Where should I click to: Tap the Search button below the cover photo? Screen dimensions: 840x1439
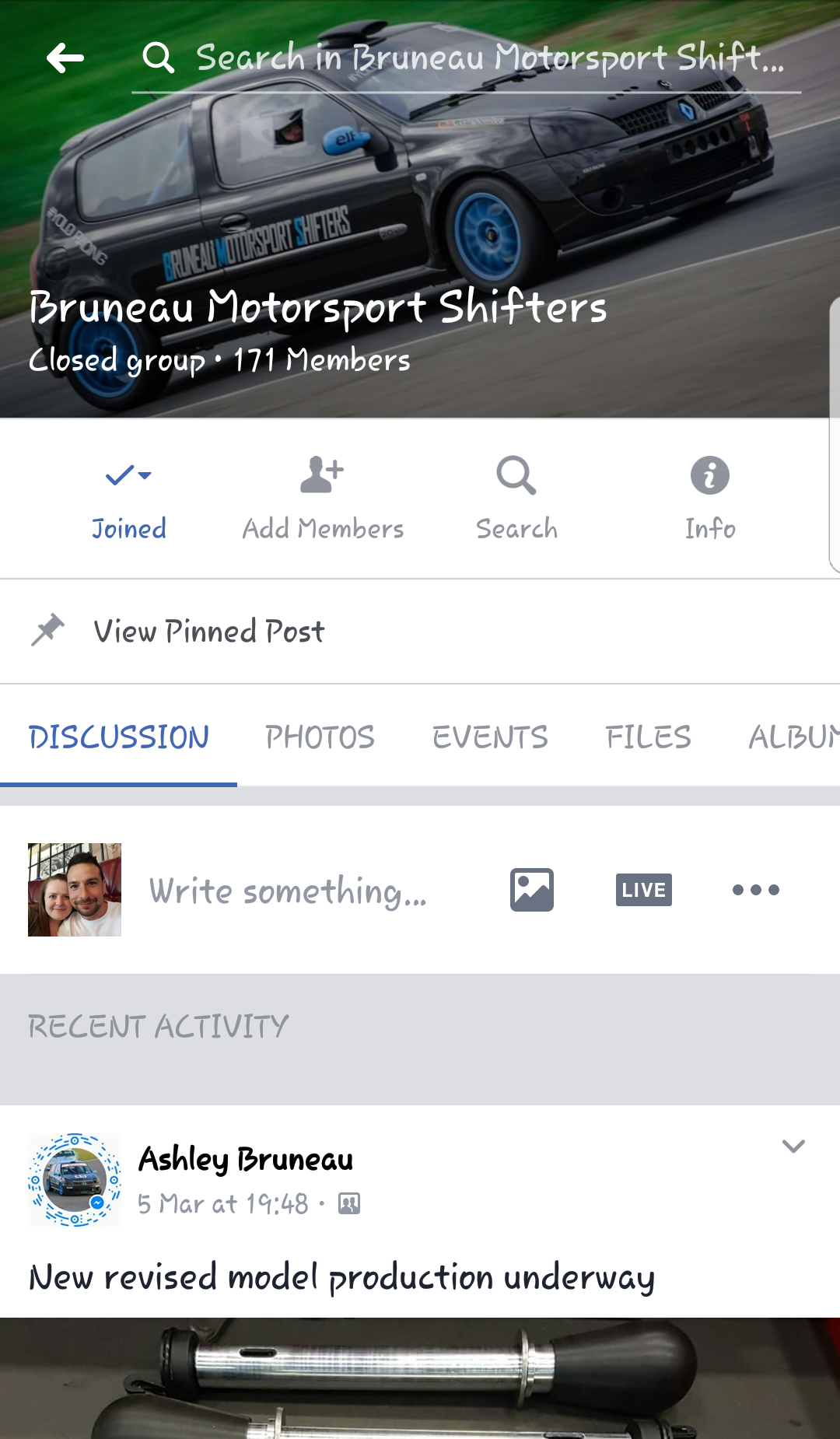pos(516,499)
